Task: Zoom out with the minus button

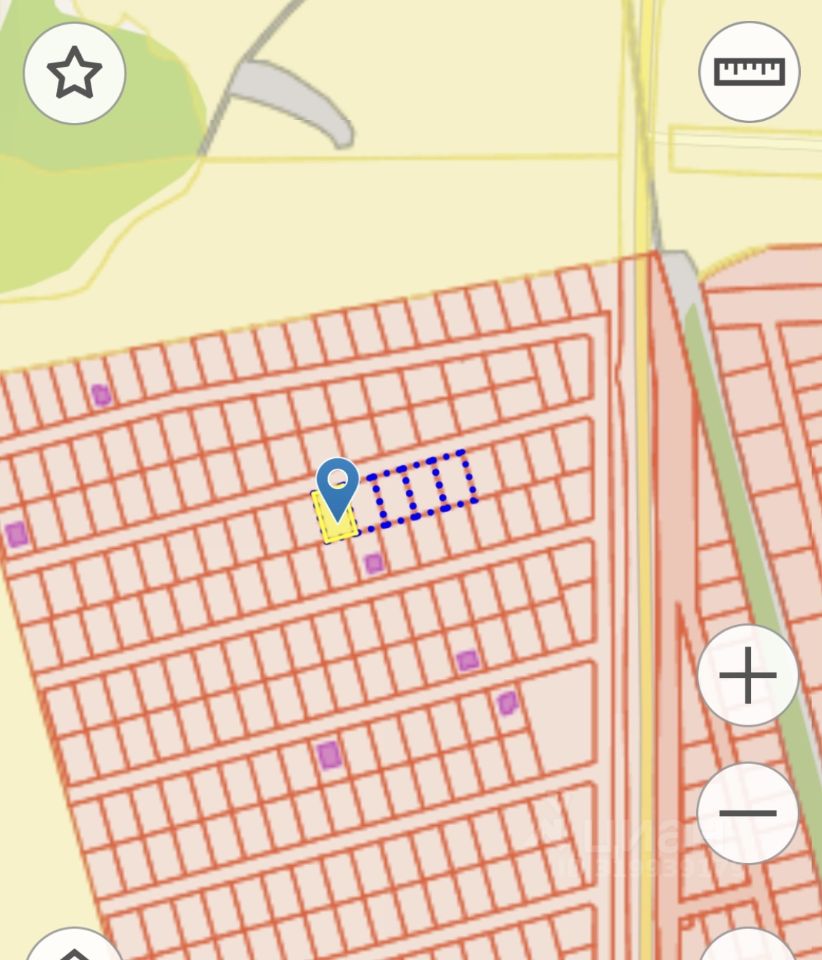Action: [747, 813]
